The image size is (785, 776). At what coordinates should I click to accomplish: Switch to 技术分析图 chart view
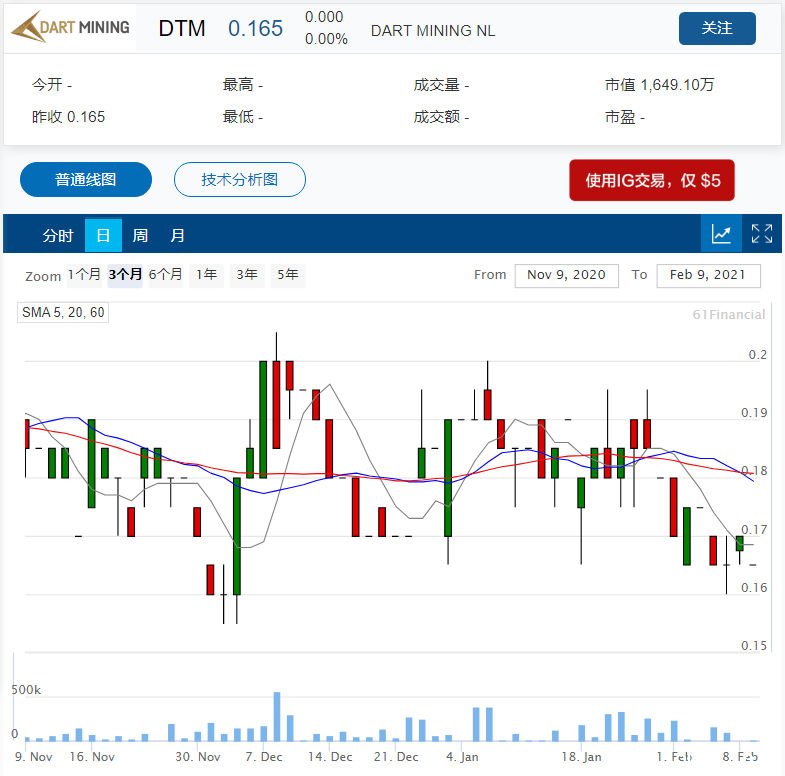[x=240, y=180]
